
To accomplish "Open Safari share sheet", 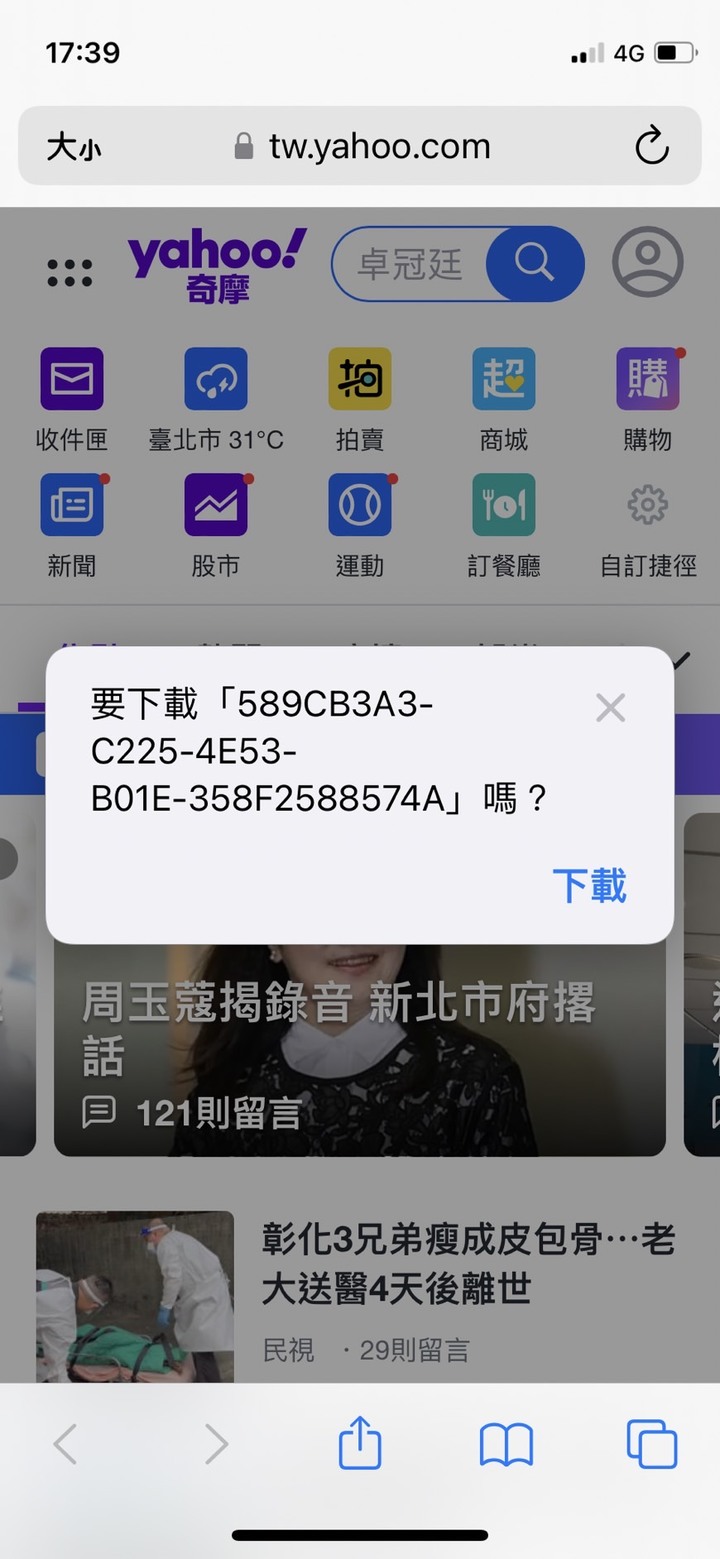I will pos(360,1445).
